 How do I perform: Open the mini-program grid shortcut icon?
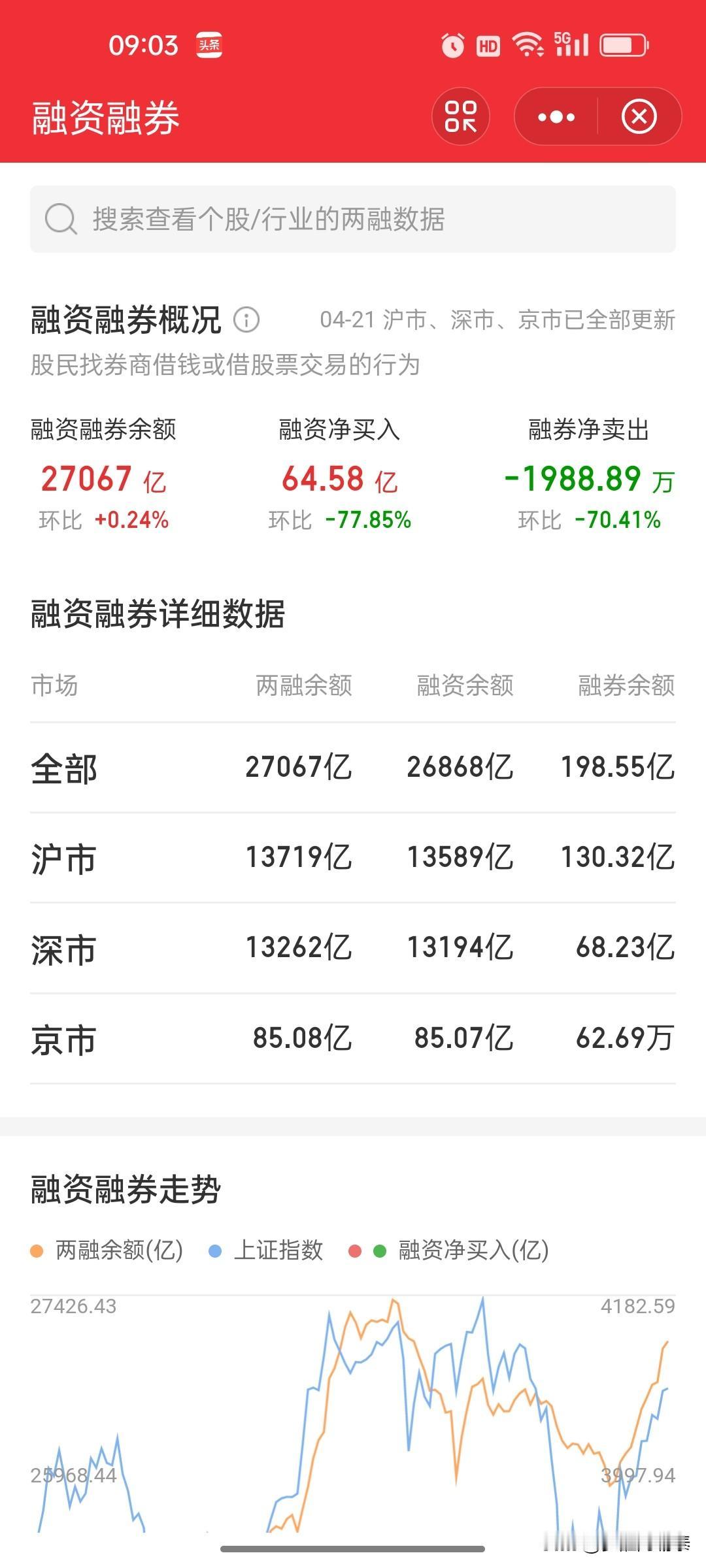(x=462, y=117)
